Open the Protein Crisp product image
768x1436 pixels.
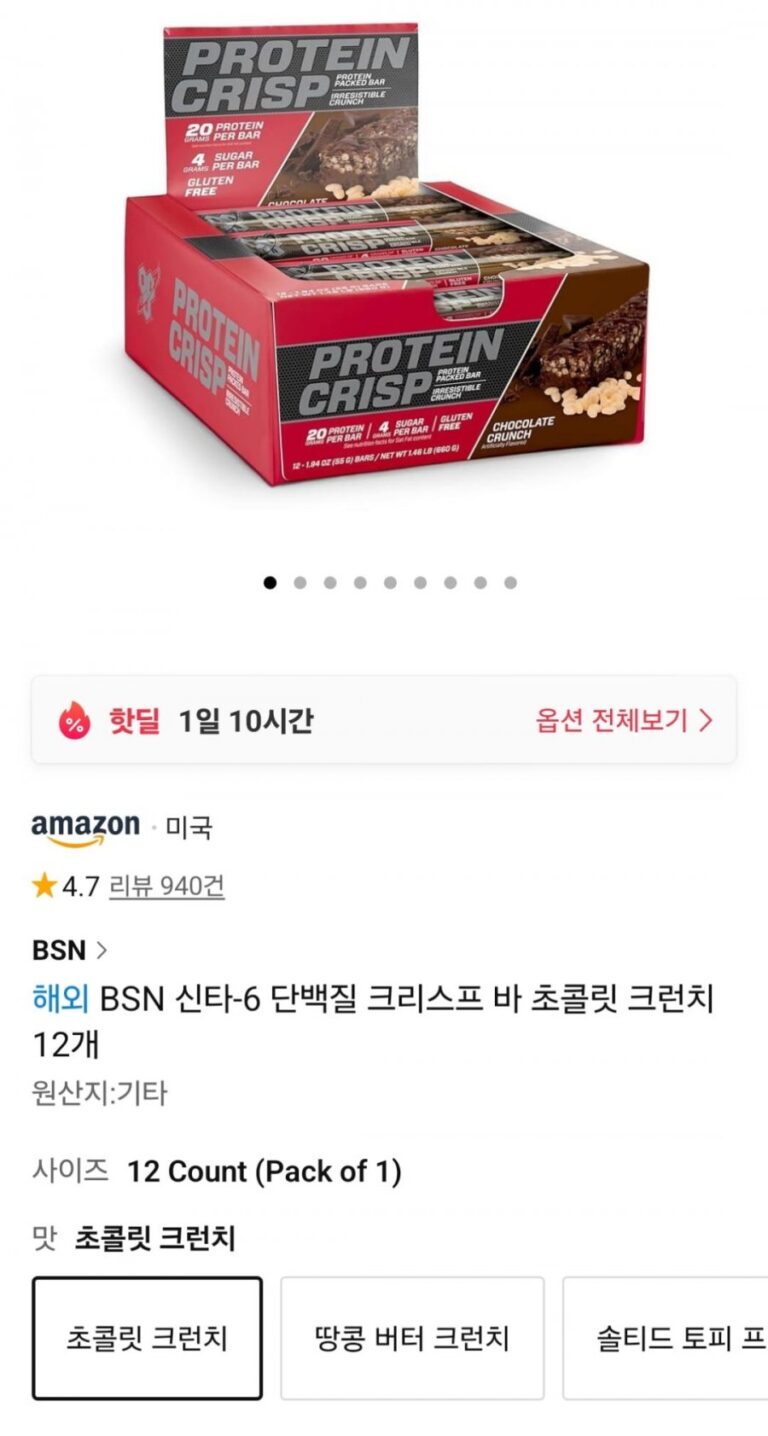(x=386, y=258)
